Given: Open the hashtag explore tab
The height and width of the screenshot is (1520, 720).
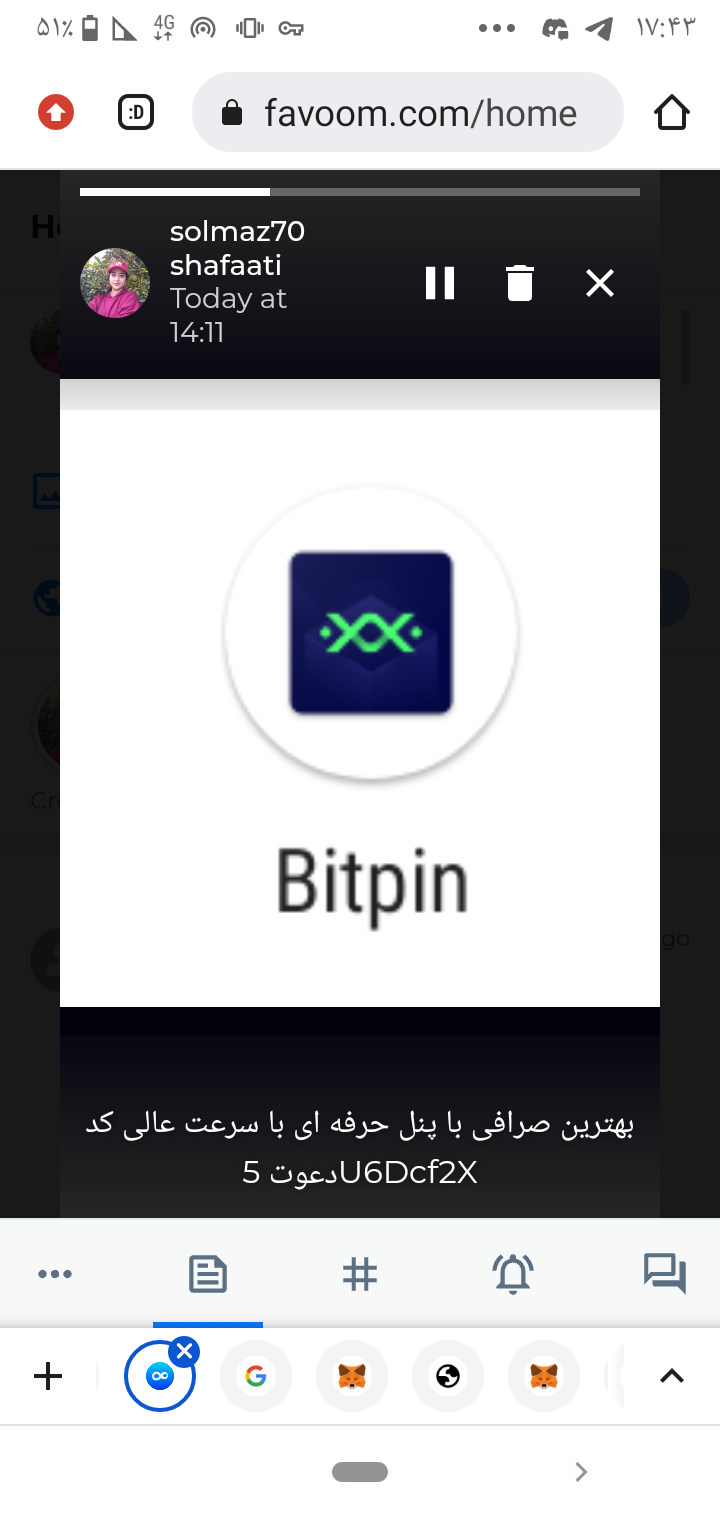Looking at the screenshot, I should point(360,1274).
